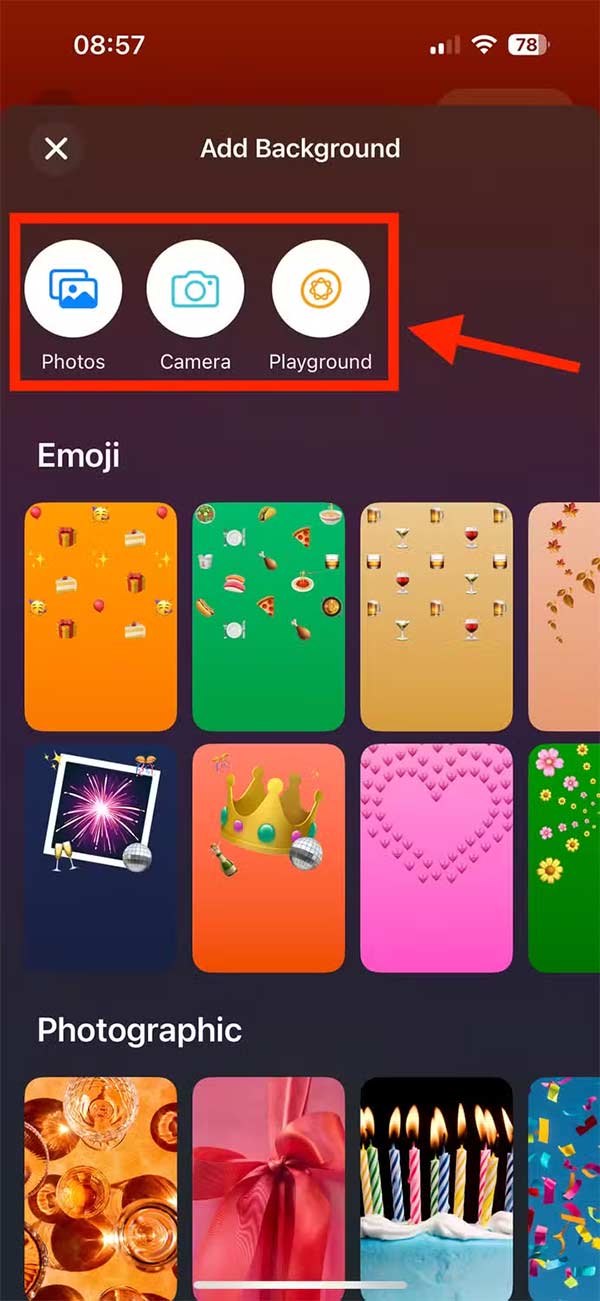This screenshot has width=600, height=1301.
Task: Pick the orange crown emoji background
Action: coord(268,858)
